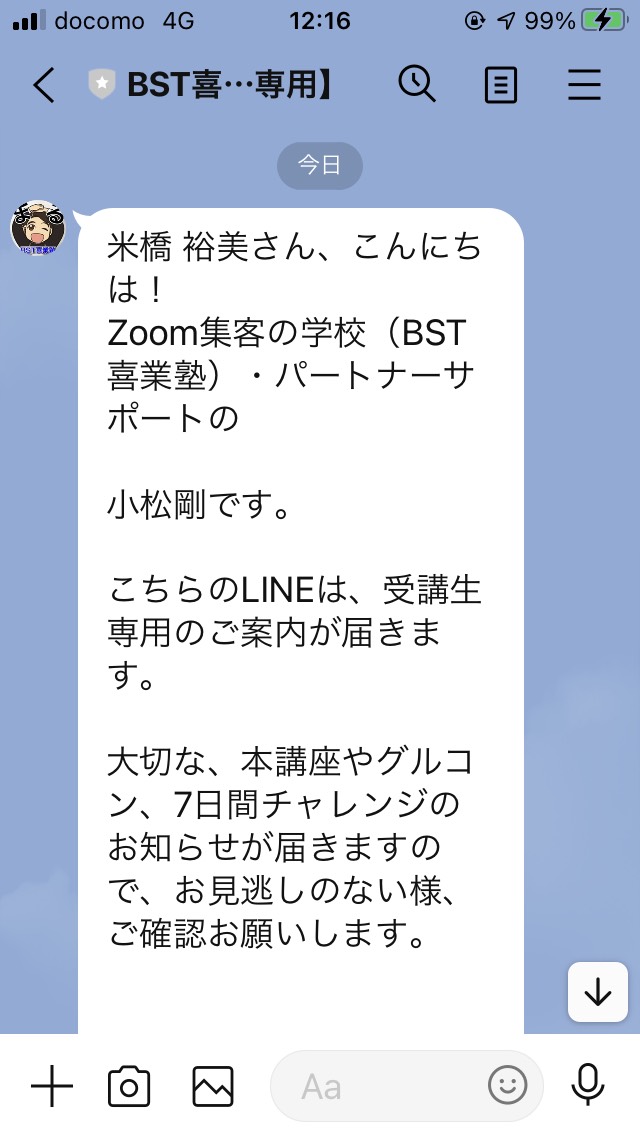640x1136 pixels.
Task: Open the plus attachment menu
Action: click(x=51, y=1086)
